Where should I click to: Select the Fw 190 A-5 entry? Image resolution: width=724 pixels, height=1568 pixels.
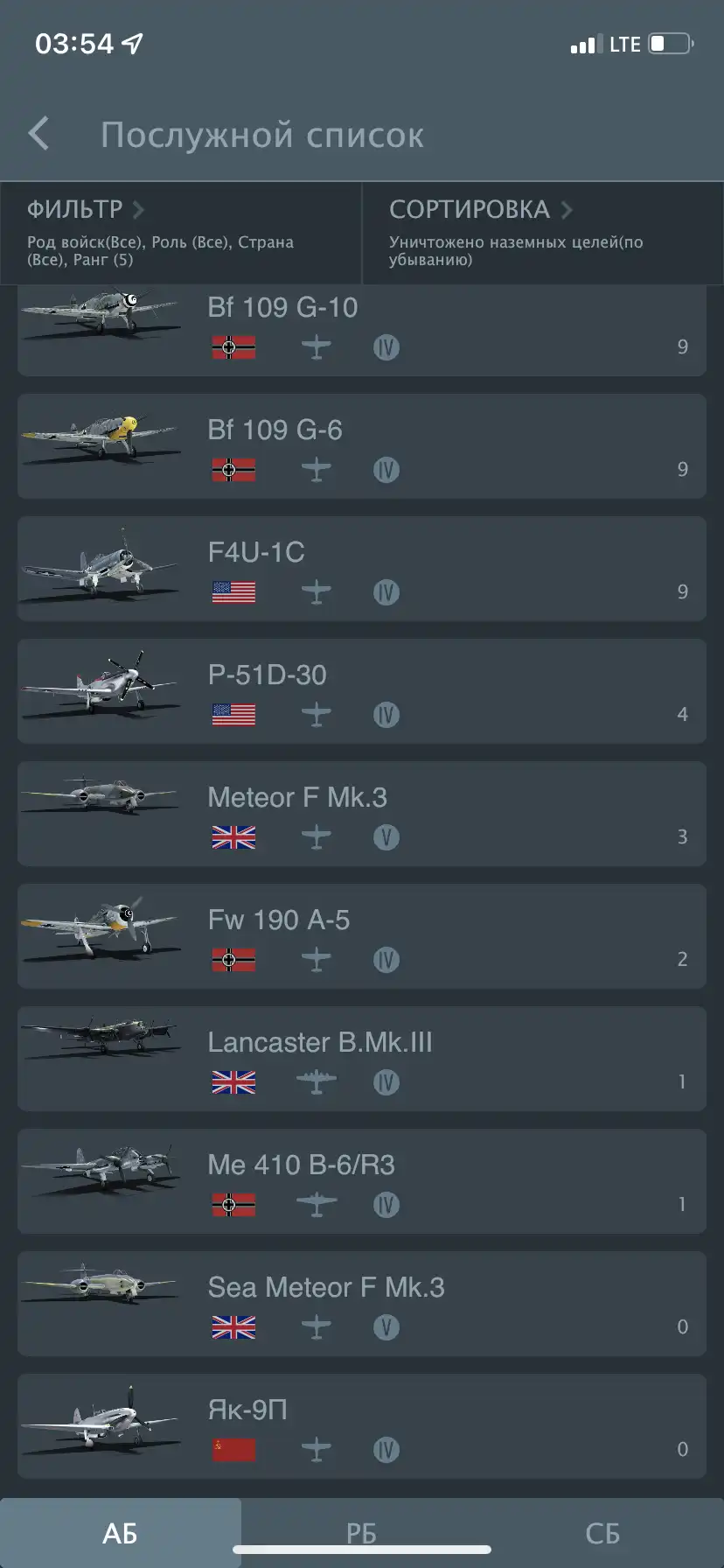tap(362, 936)
